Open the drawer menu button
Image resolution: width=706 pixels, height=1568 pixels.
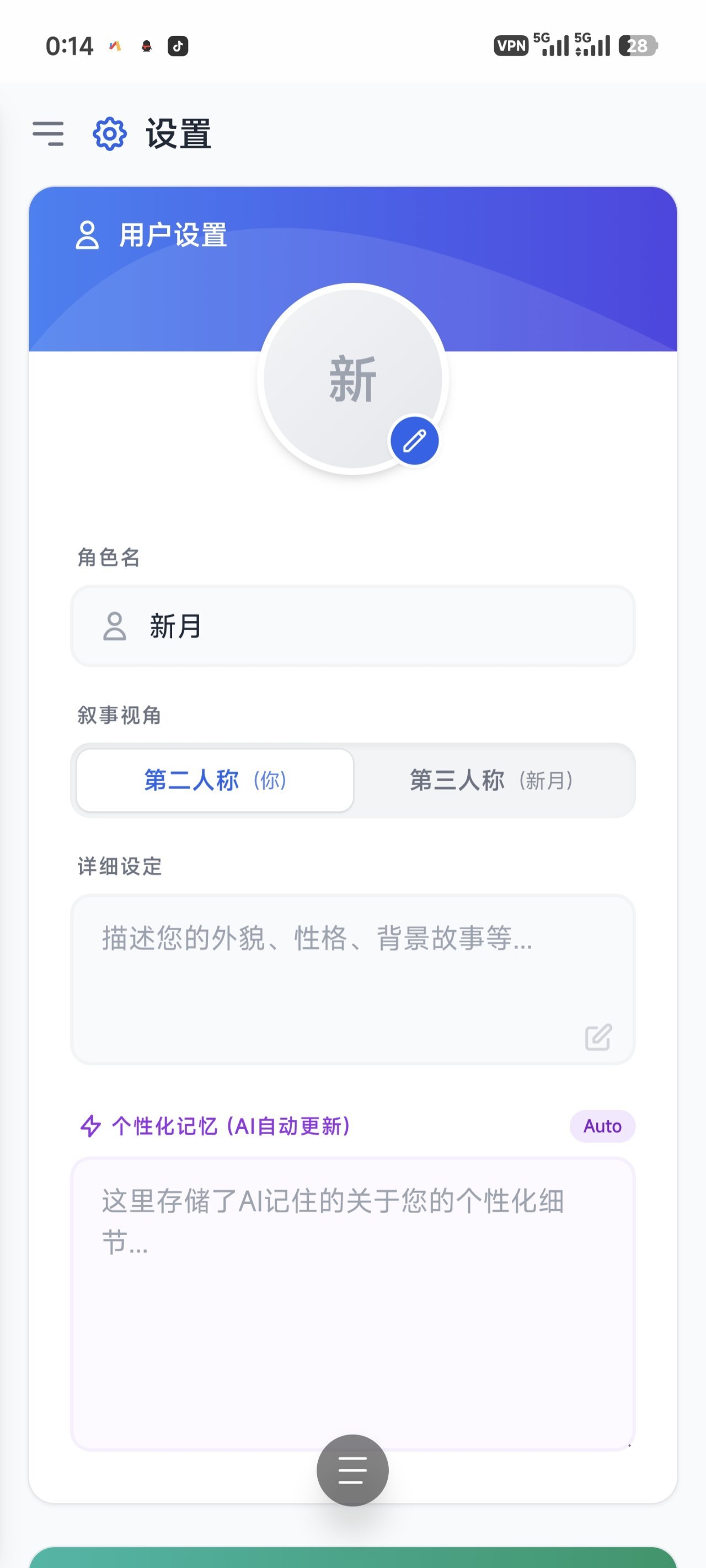(48, 133)
